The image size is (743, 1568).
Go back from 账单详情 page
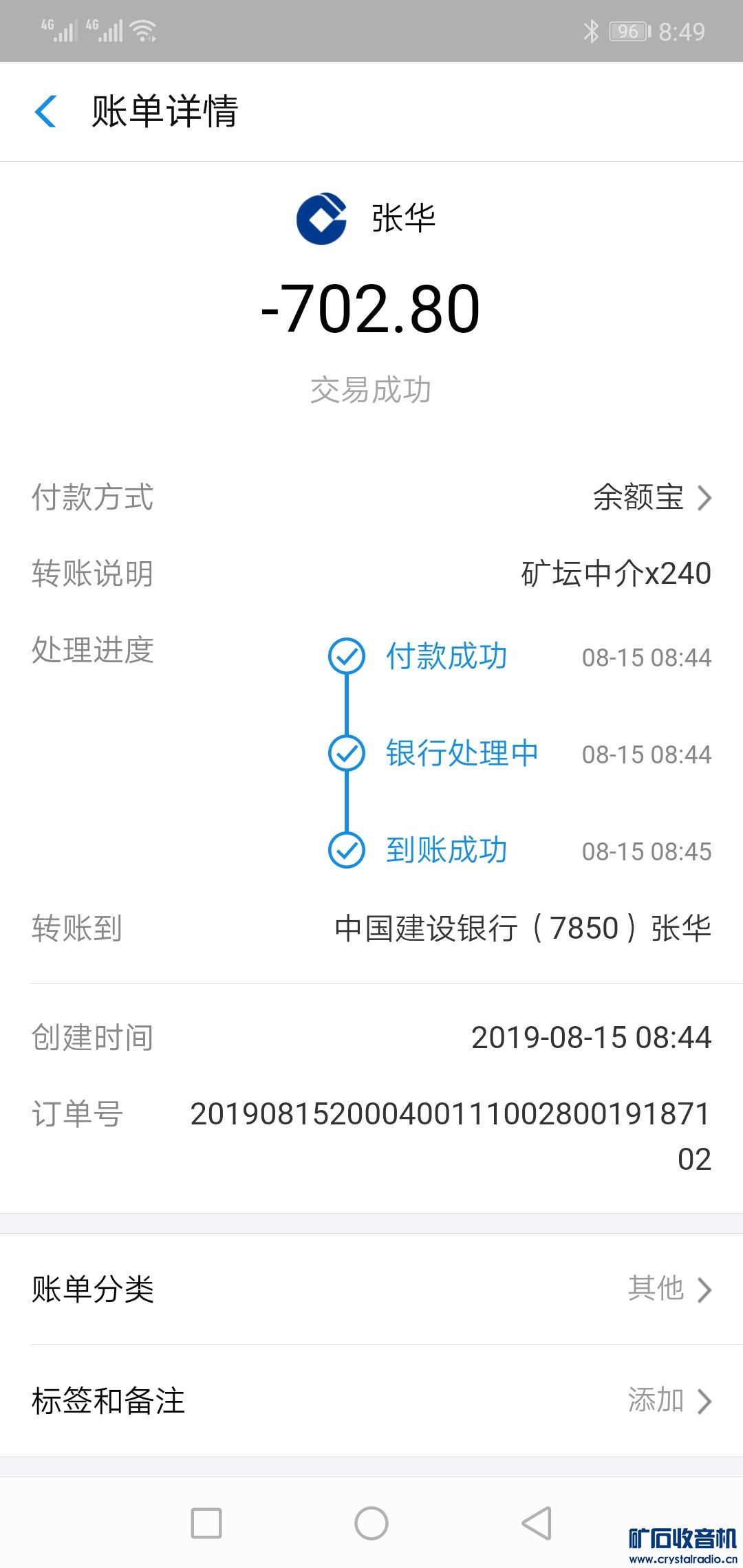pos(45,111)
